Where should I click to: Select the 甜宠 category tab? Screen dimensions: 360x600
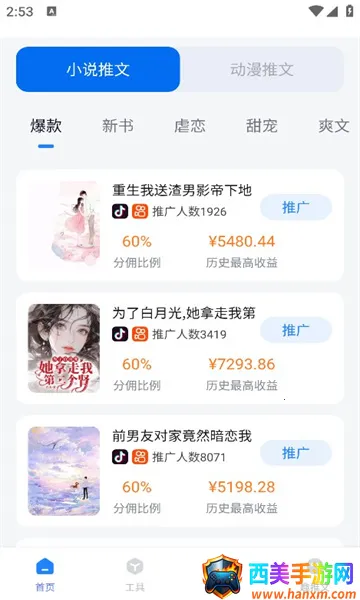262,126
